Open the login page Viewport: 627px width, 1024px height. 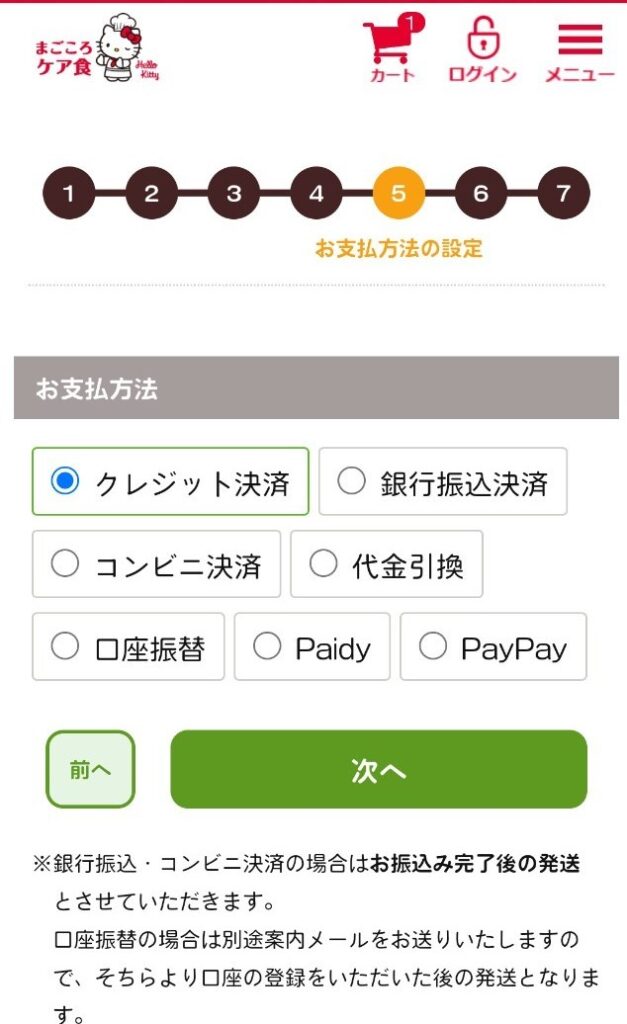[482, 48]
